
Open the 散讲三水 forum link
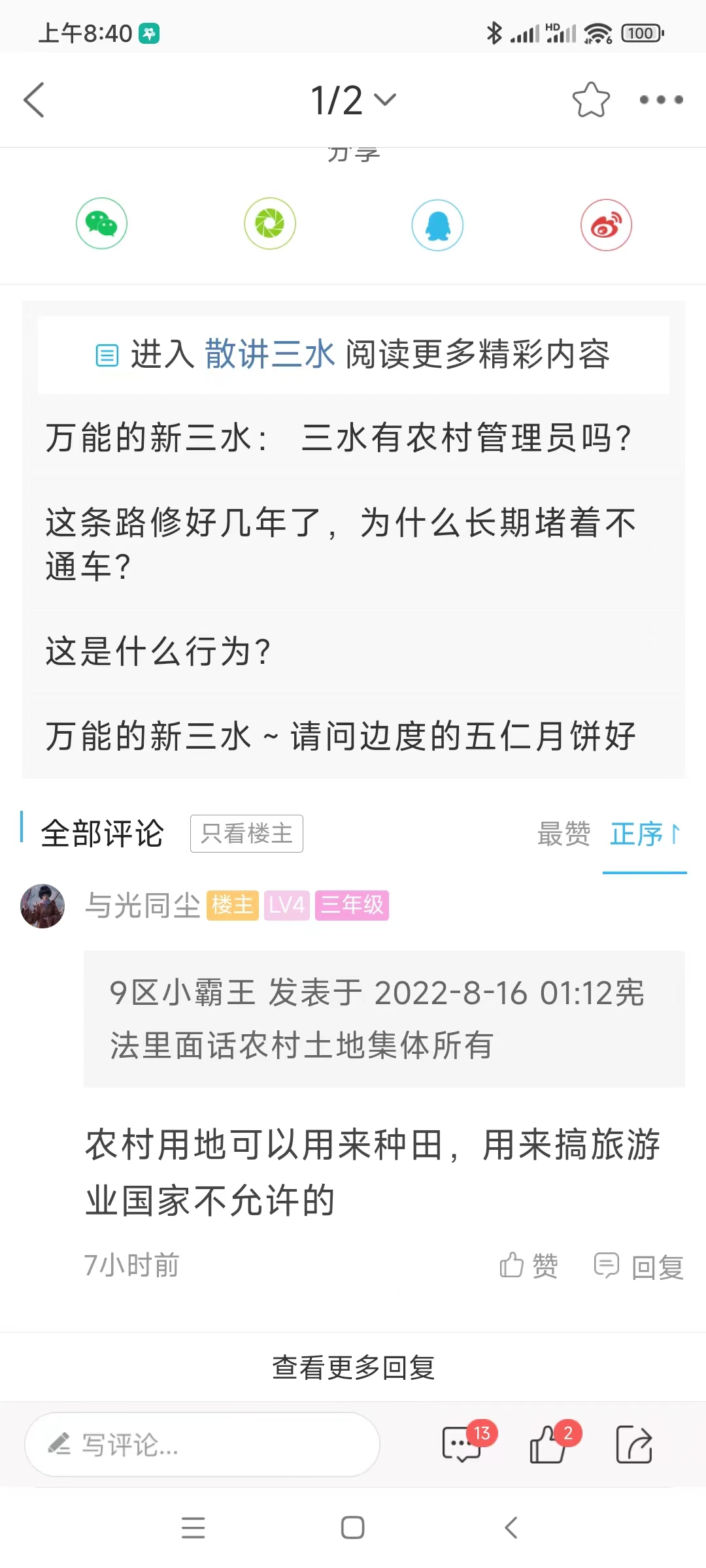(269, 355)
